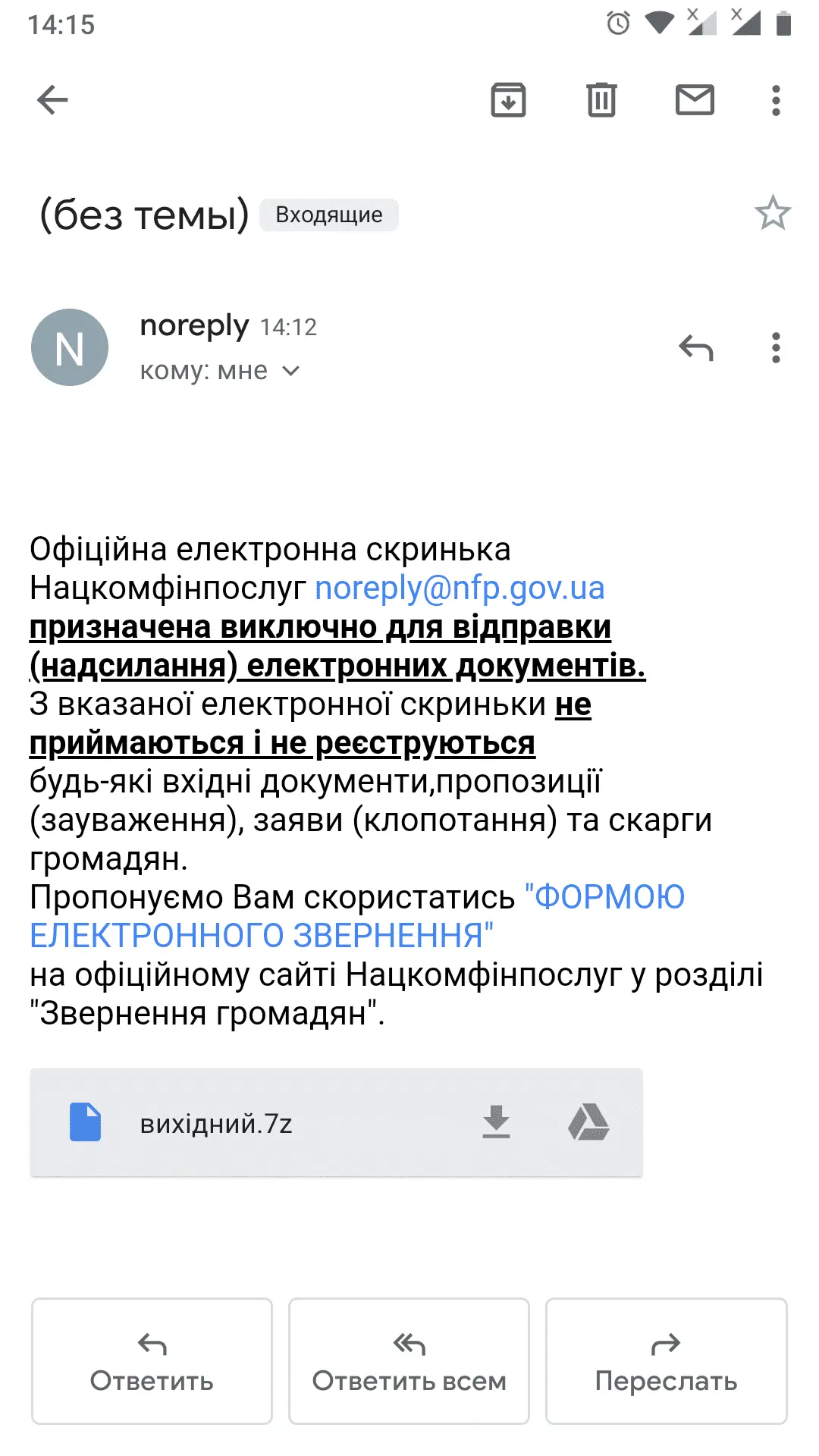Reply using the arrow beside the sender
This screenshot has height=1456, width=819.
click(x=695, y=348)
